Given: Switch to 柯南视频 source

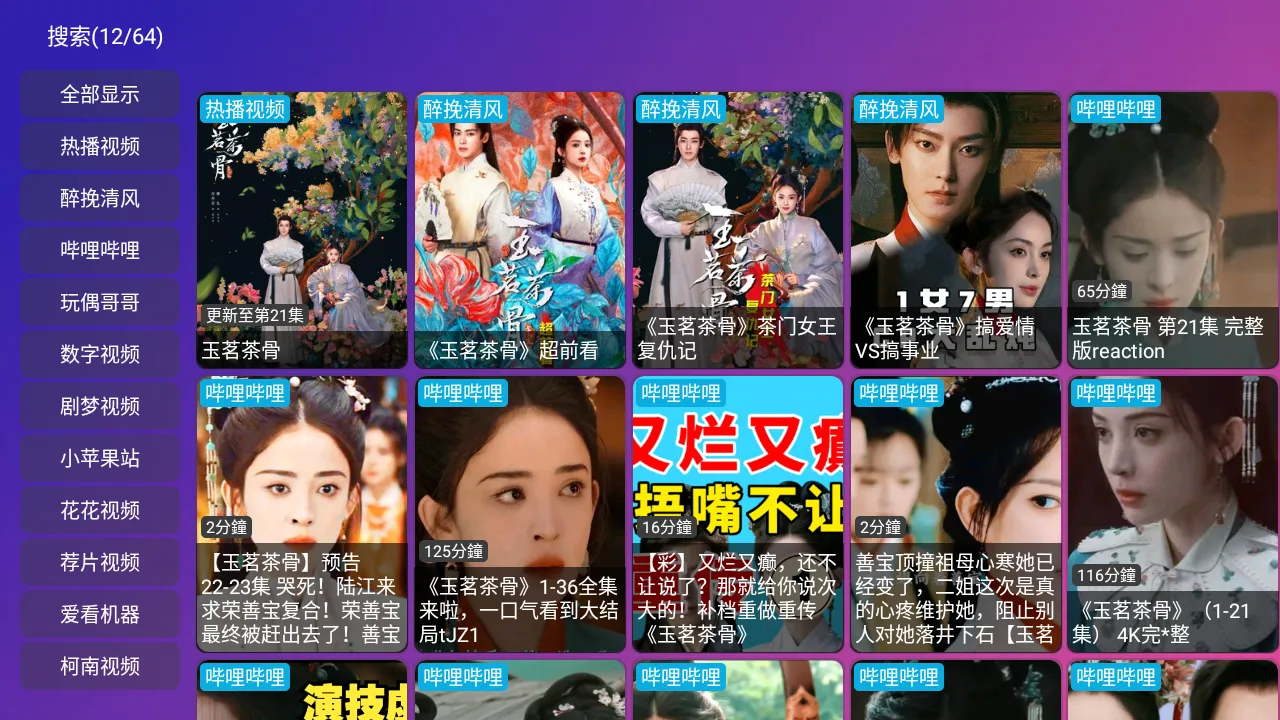Looking at the screenshot, I should pyautogui.click(x=100, y=666).
